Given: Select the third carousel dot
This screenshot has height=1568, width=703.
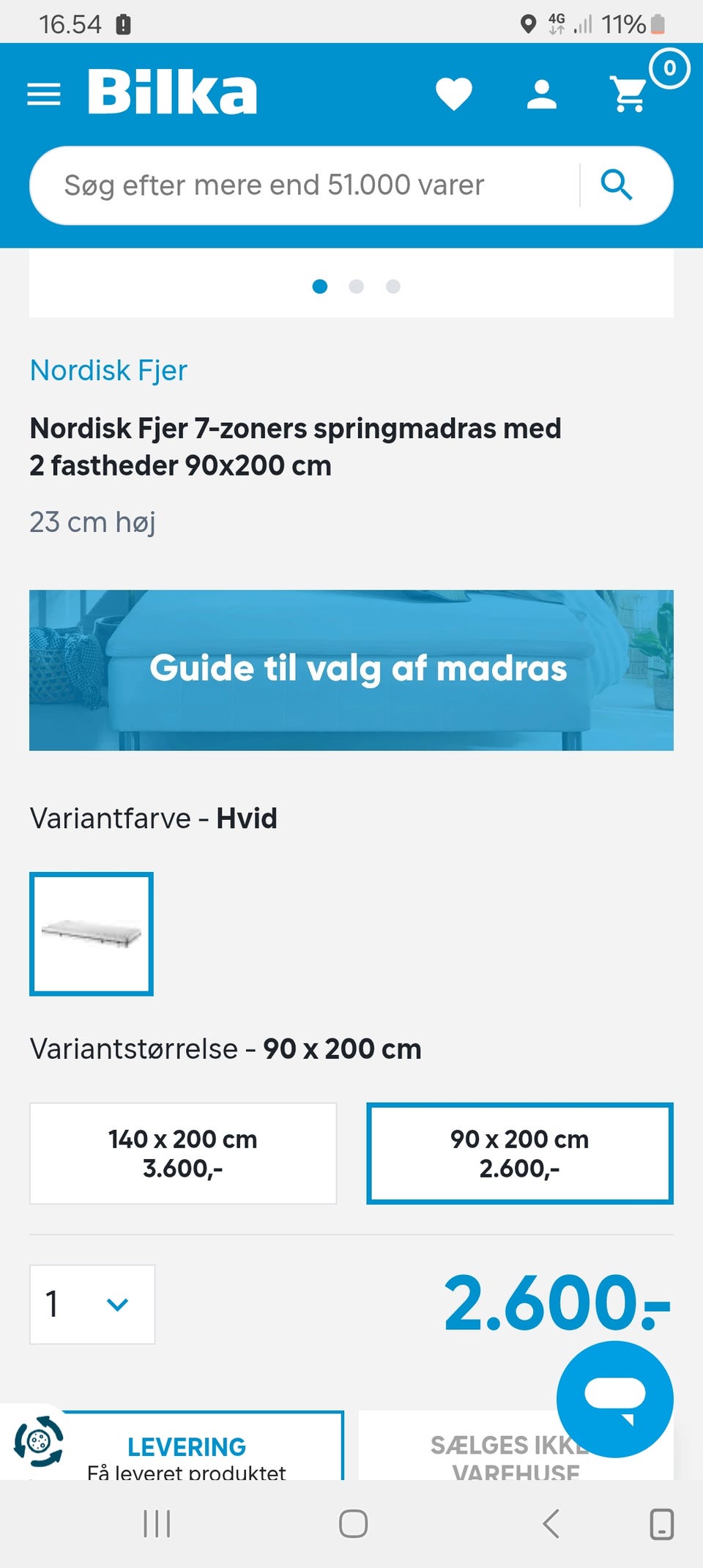Looking at the screenshot, I should tap(393, 286).
